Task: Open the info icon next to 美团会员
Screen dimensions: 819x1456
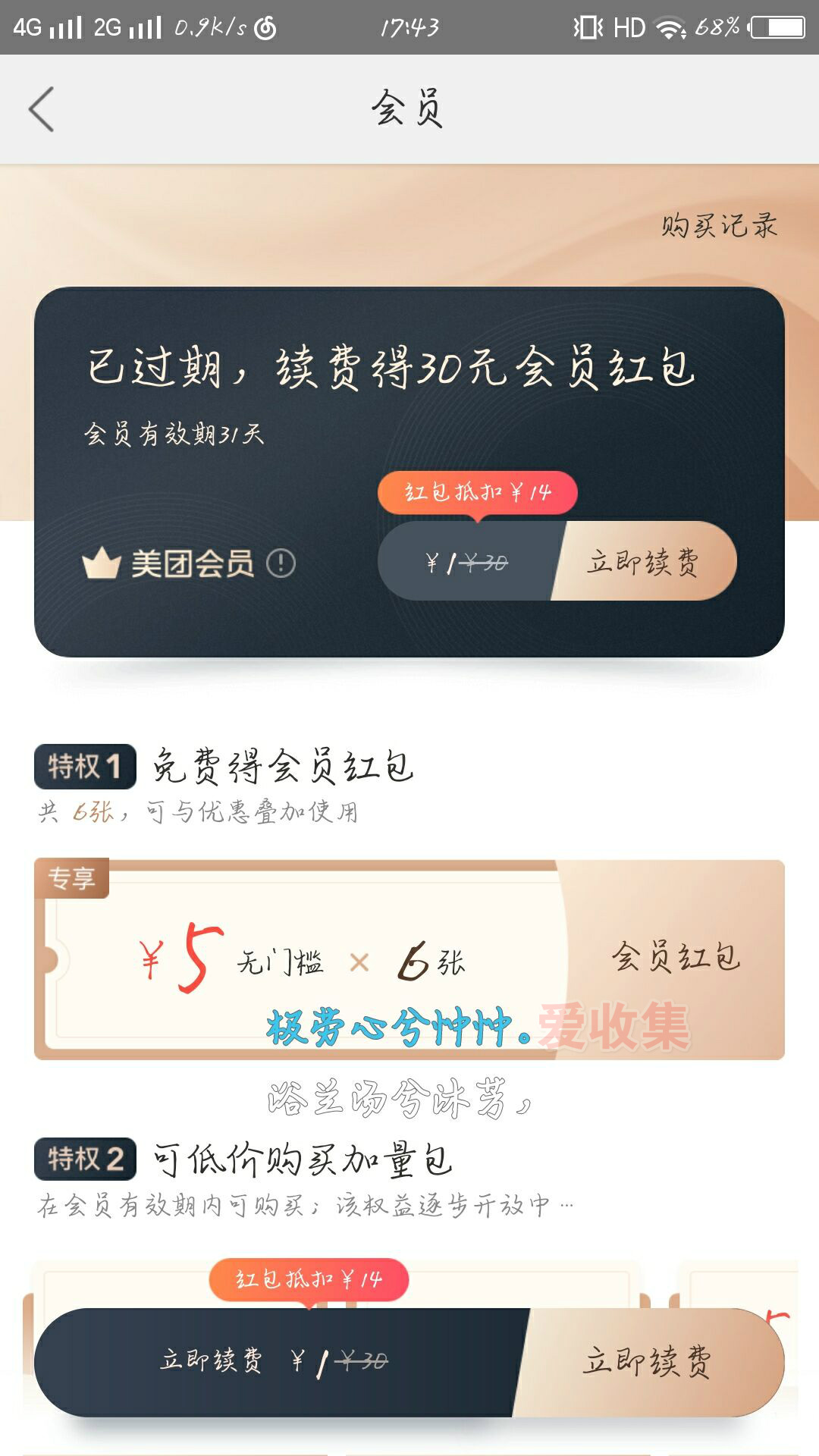Action: click(281, 563)
